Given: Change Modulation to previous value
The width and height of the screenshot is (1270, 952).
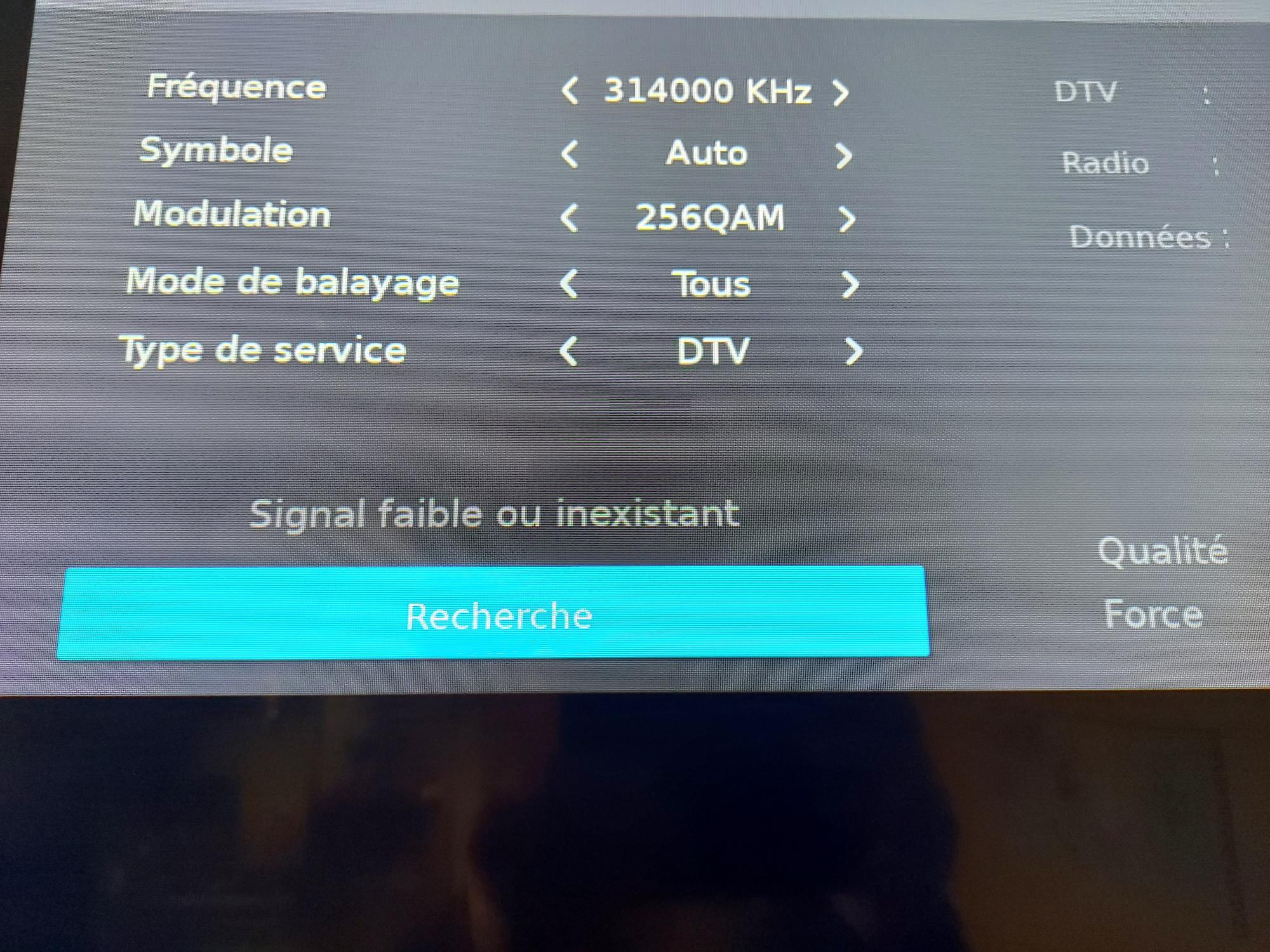Looking at the screenshot, I should coord(569,218).
